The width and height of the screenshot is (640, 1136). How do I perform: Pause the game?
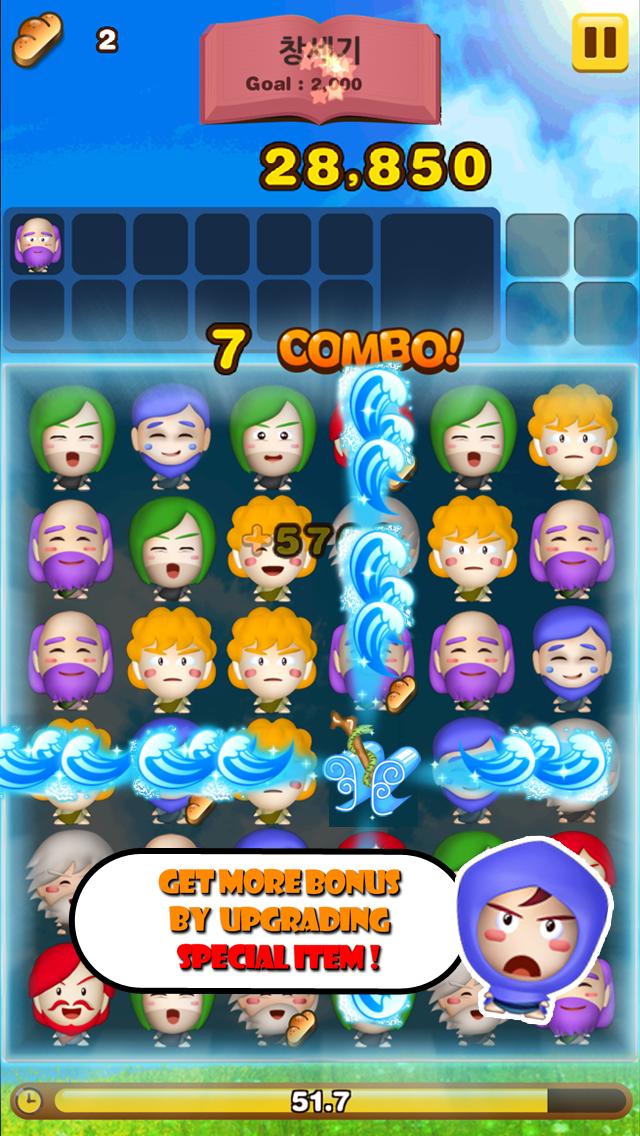(600, 43)
